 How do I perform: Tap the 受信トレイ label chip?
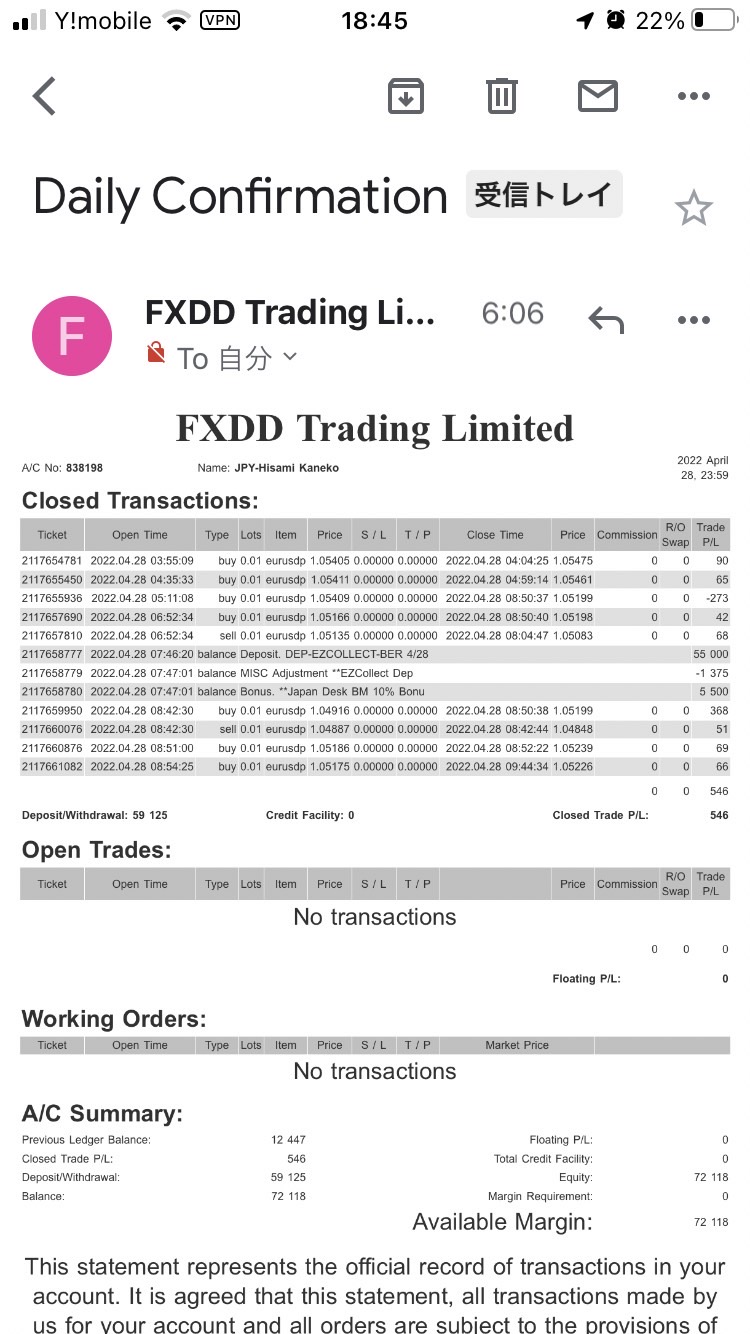pos(544,194)
